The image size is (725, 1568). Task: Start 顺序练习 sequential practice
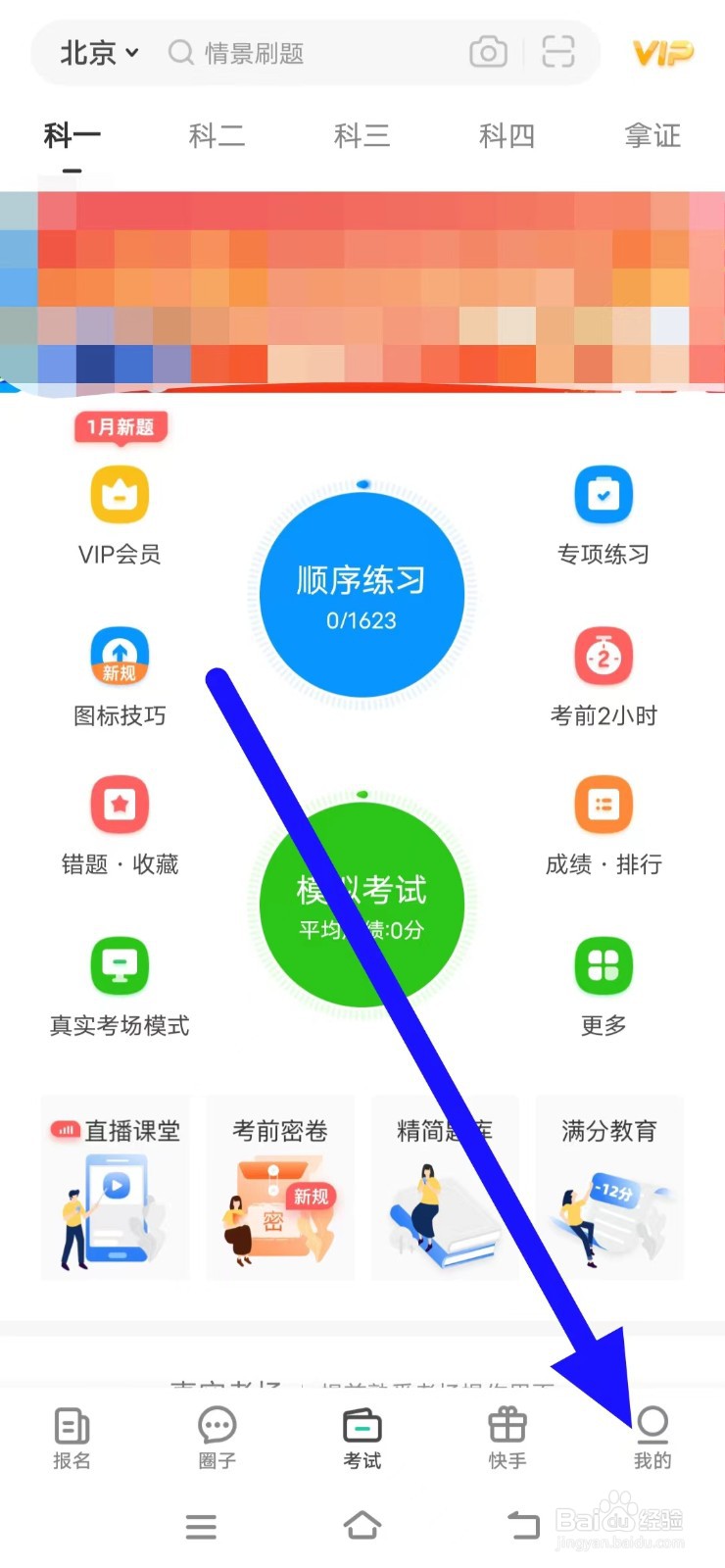pos(362,595)
